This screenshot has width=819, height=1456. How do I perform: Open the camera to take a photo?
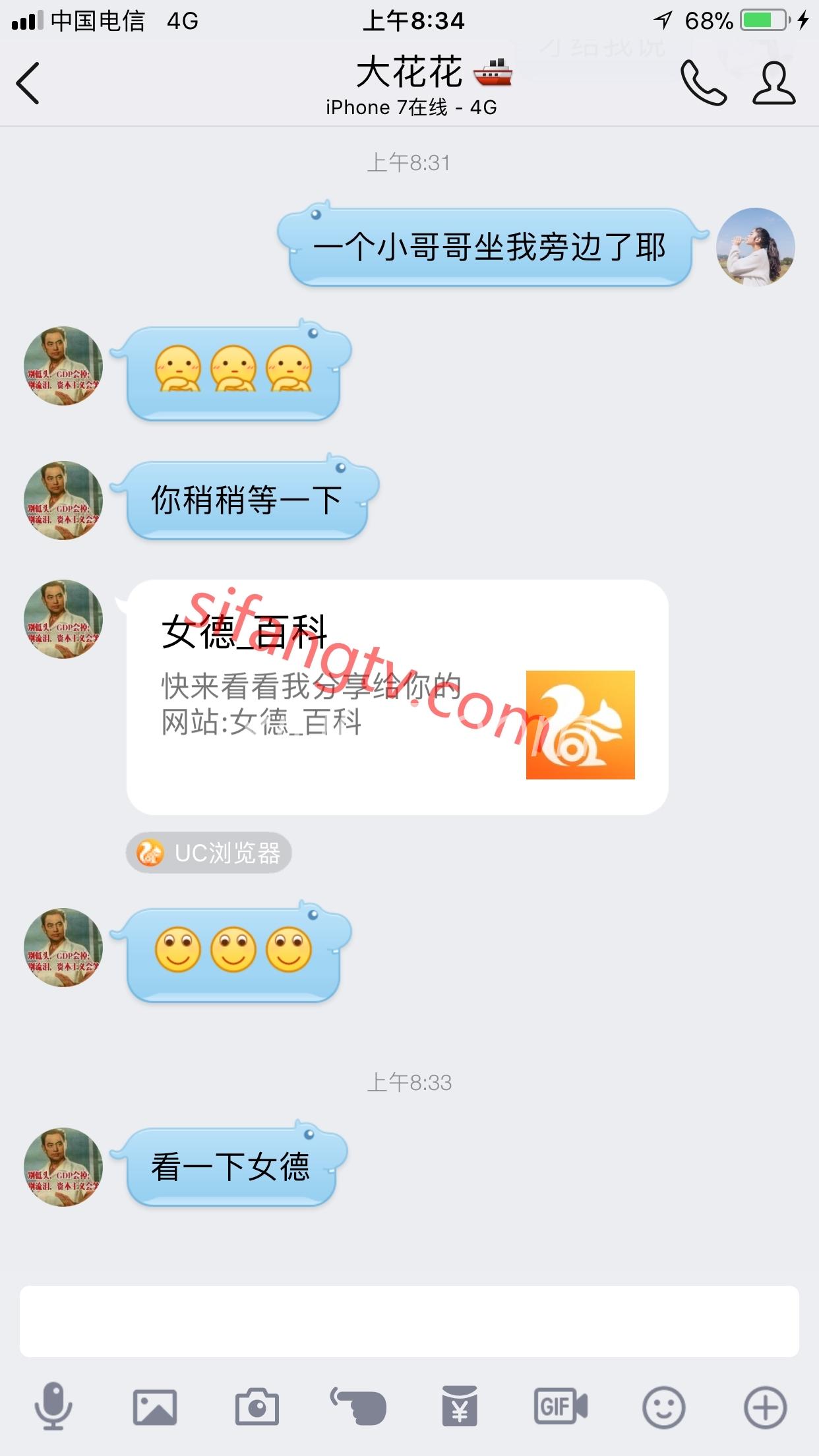[257, 1407]
